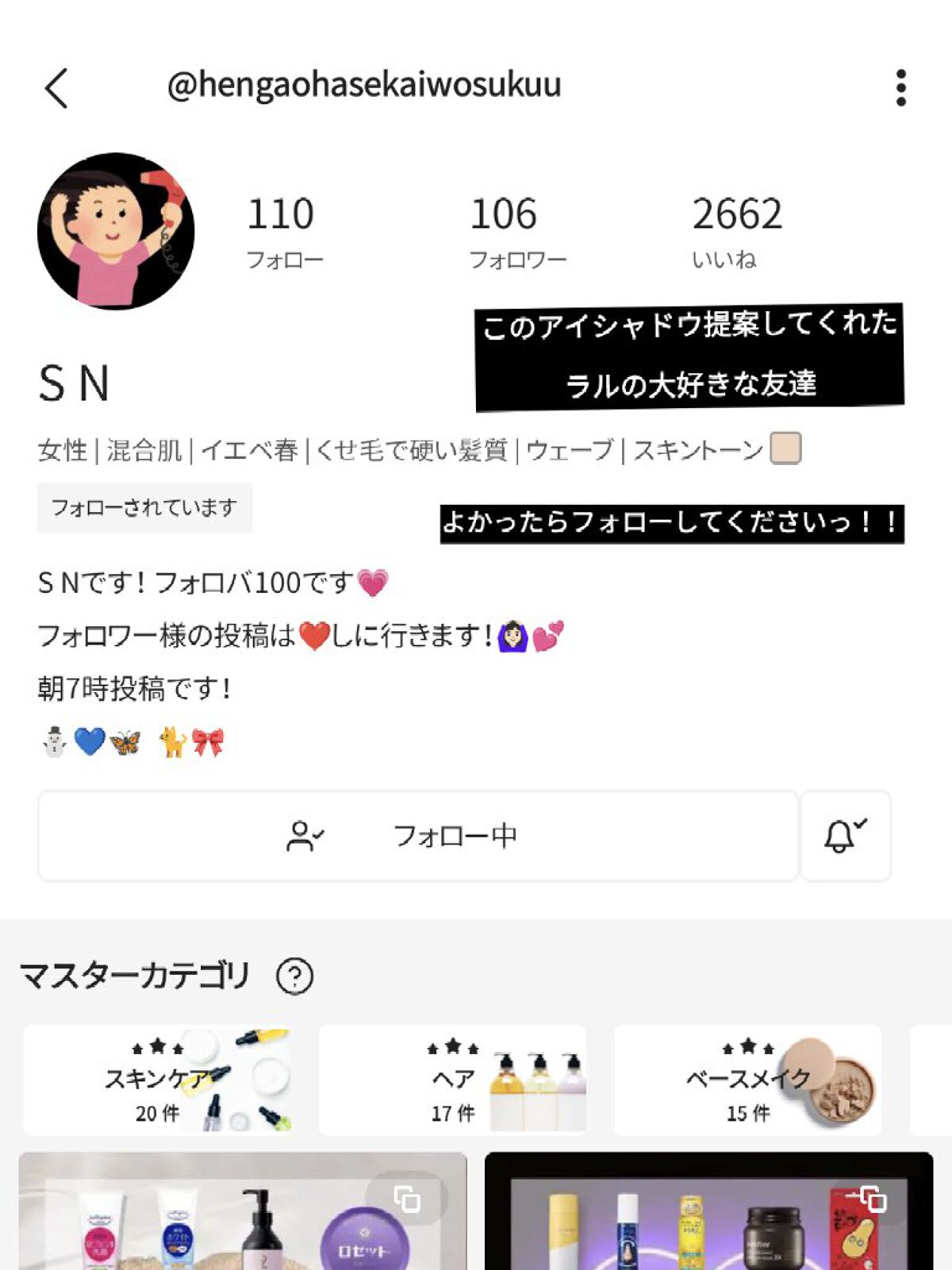View the 110 フォロー following list
Screen dimensions: 952x1270
point(283,231)
